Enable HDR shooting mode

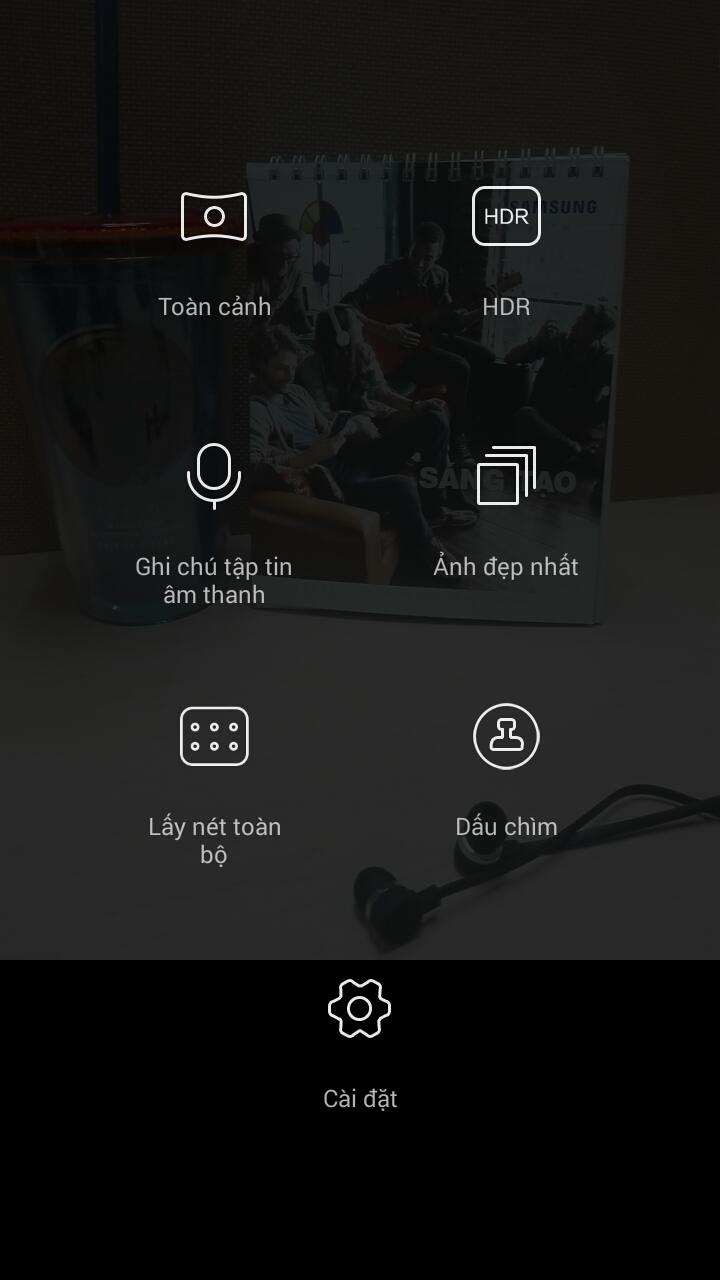click(506, 217)
